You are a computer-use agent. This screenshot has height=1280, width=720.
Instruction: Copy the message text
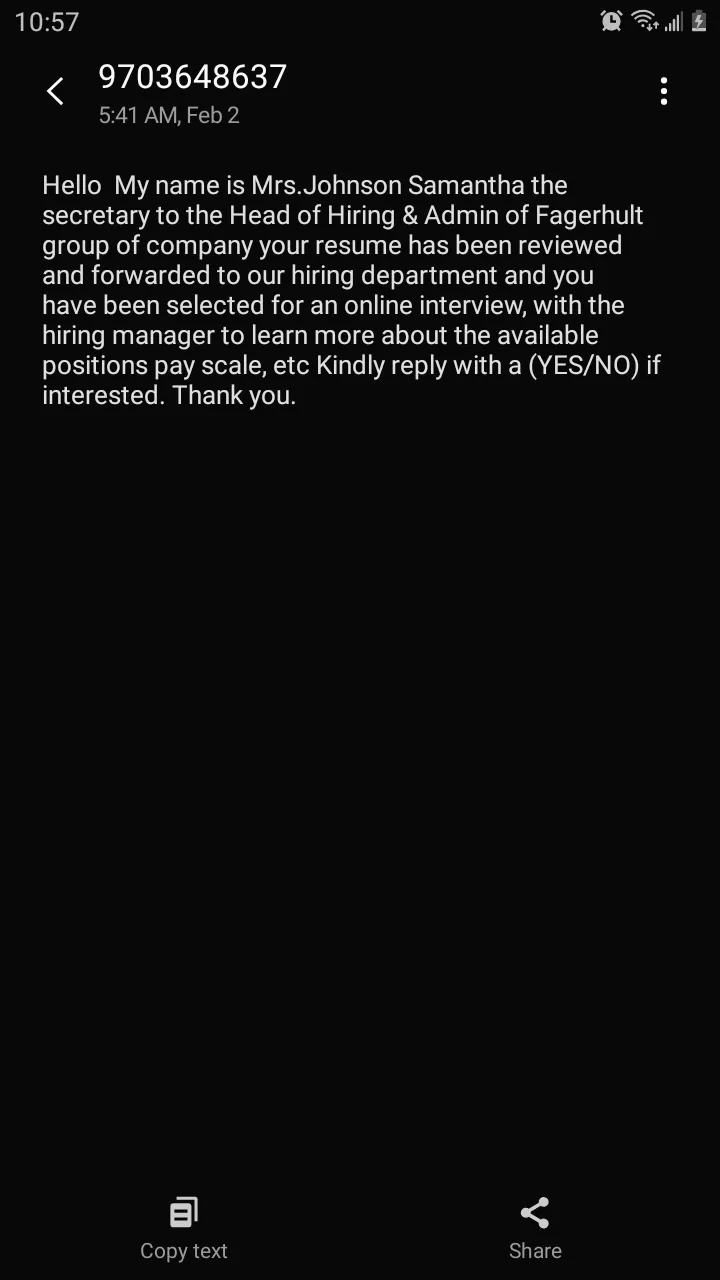184,1229
